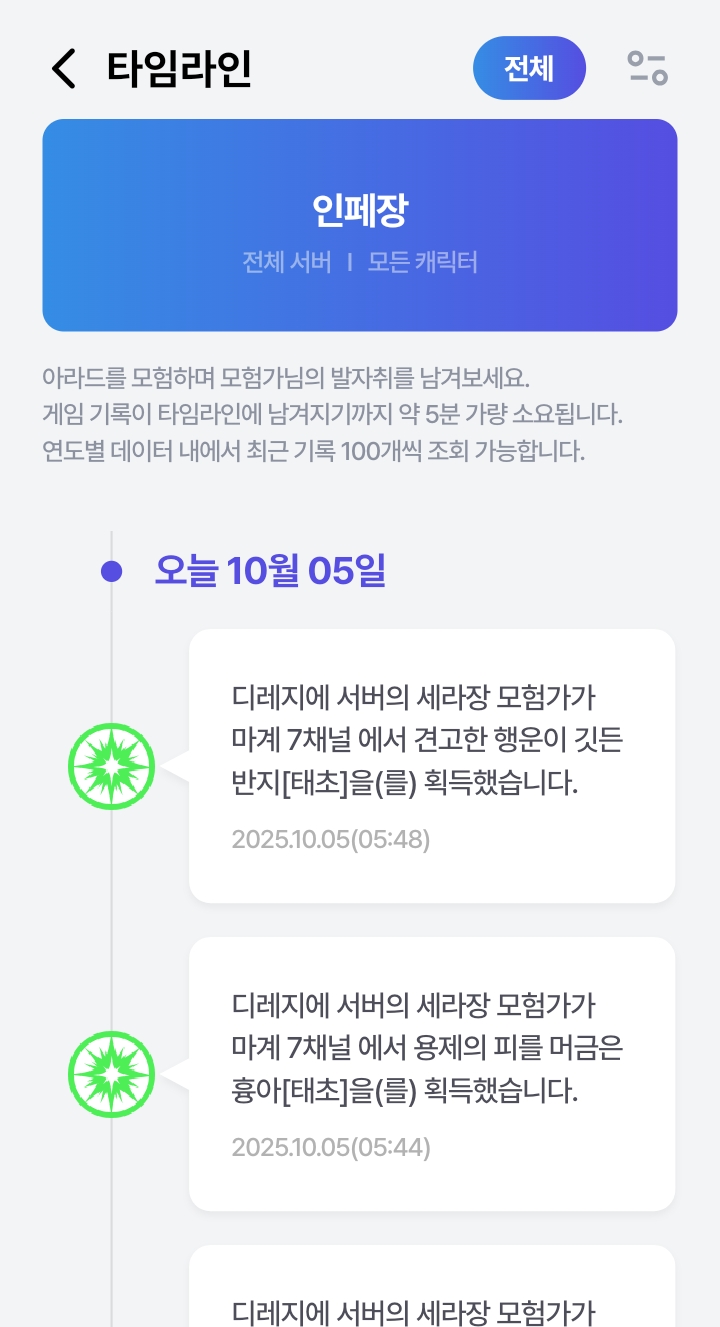Tap the 전체 filter button

[529, 68]
